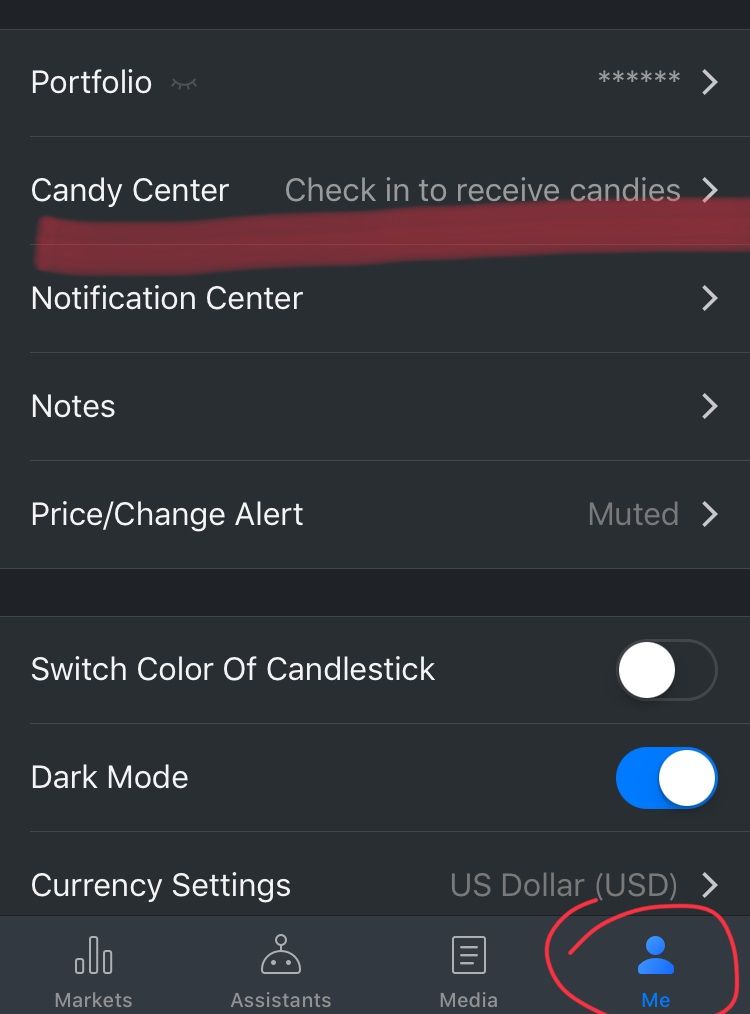Viewport: 750px width, 1014px height.
Task: Switch to the Assistants tab
Action: 281,970
